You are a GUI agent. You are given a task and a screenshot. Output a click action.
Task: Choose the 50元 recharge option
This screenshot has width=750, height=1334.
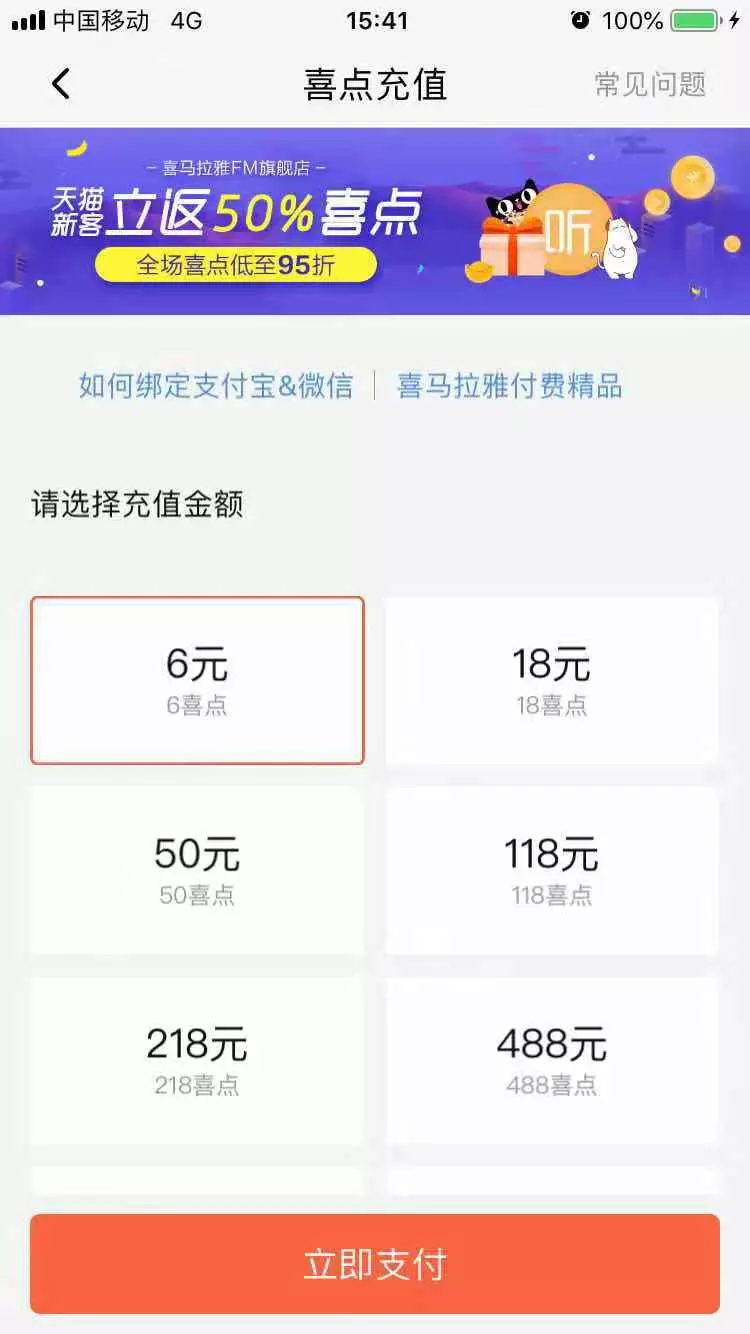(x=197, y=870)
